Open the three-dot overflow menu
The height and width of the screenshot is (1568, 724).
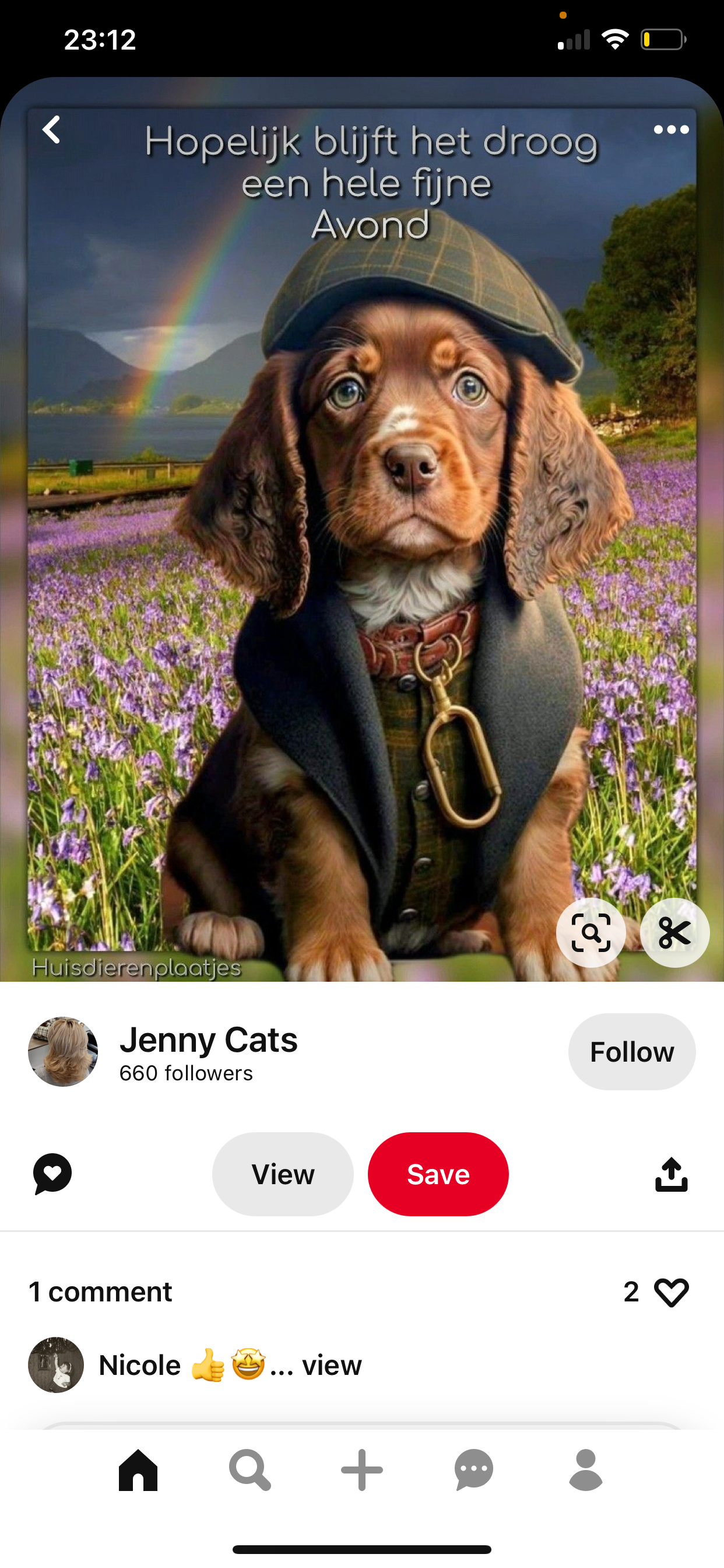click(x=670, y=129)
